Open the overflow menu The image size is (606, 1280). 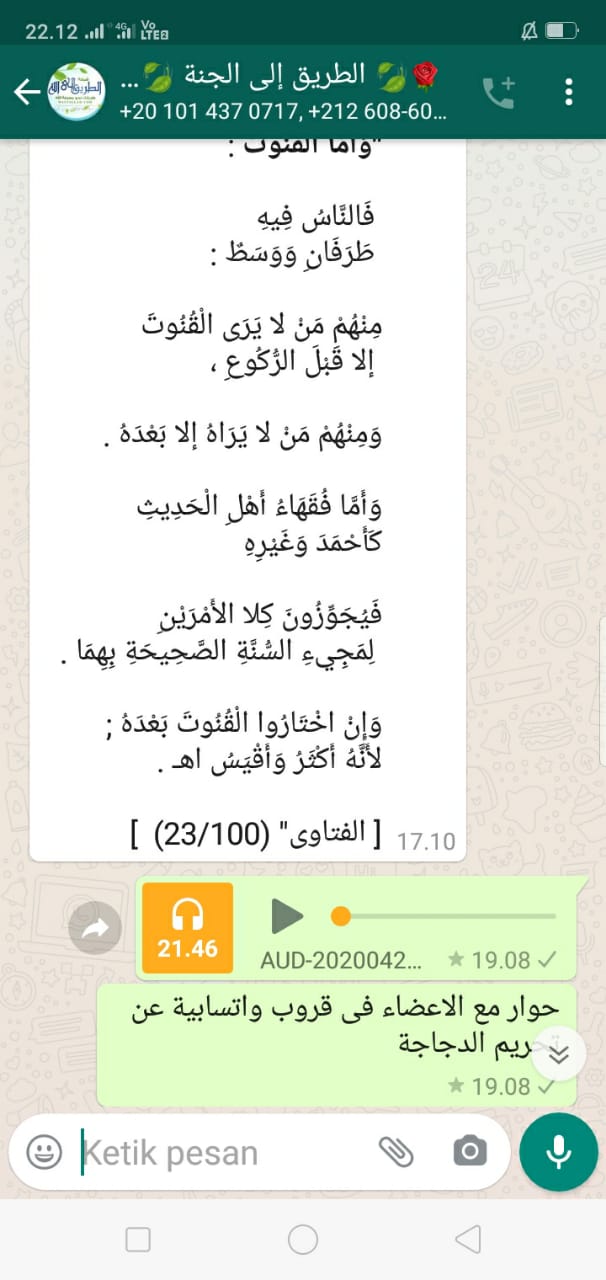point(569,92)
